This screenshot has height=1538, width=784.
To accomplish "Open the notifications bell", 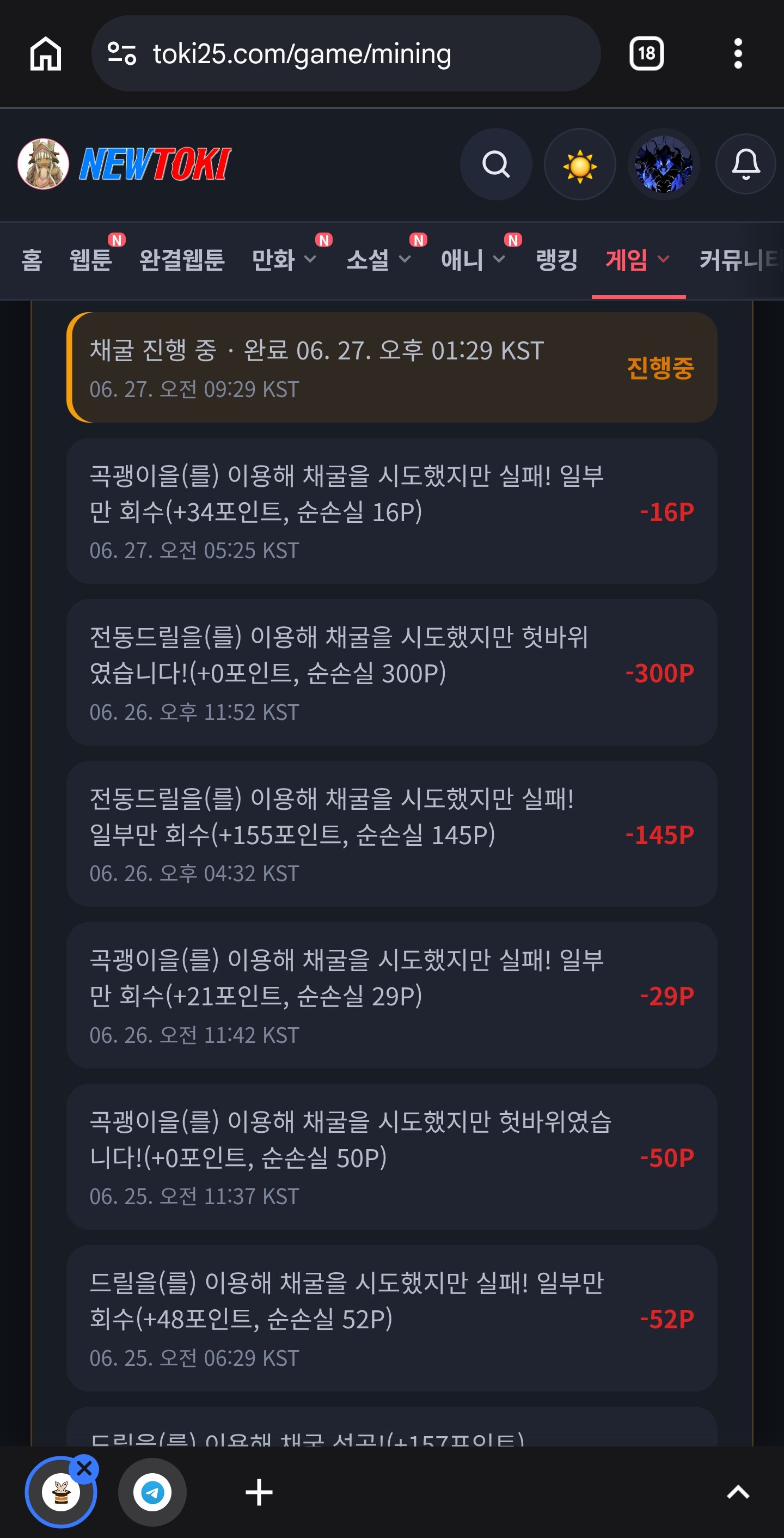I will coord(746,164).
